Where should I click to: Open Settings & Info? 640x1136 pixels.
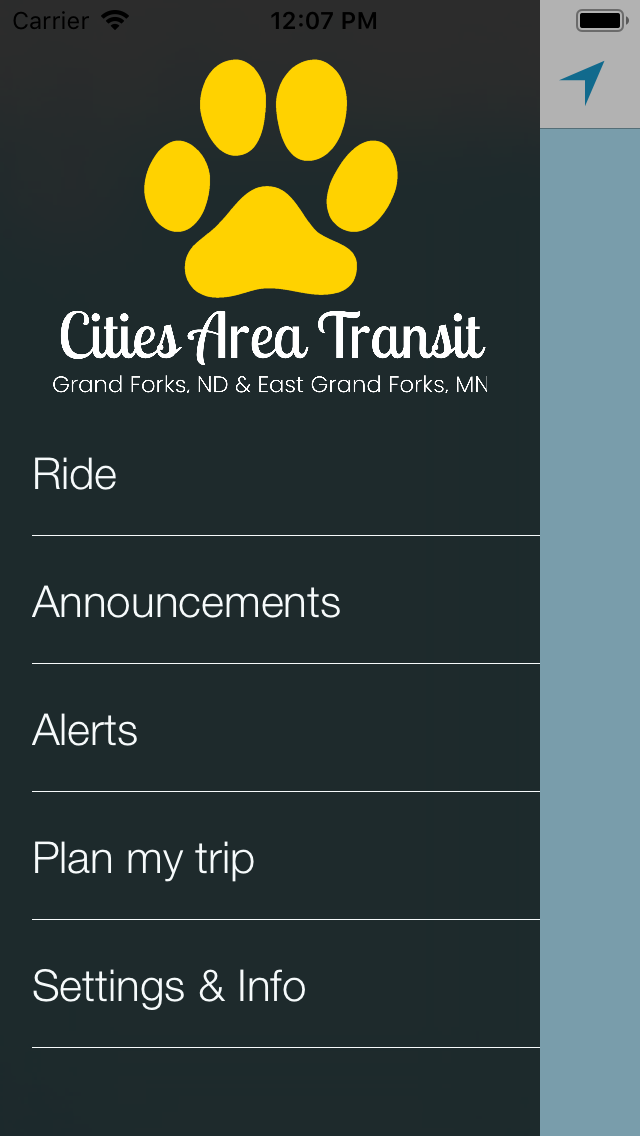point(169,986)
